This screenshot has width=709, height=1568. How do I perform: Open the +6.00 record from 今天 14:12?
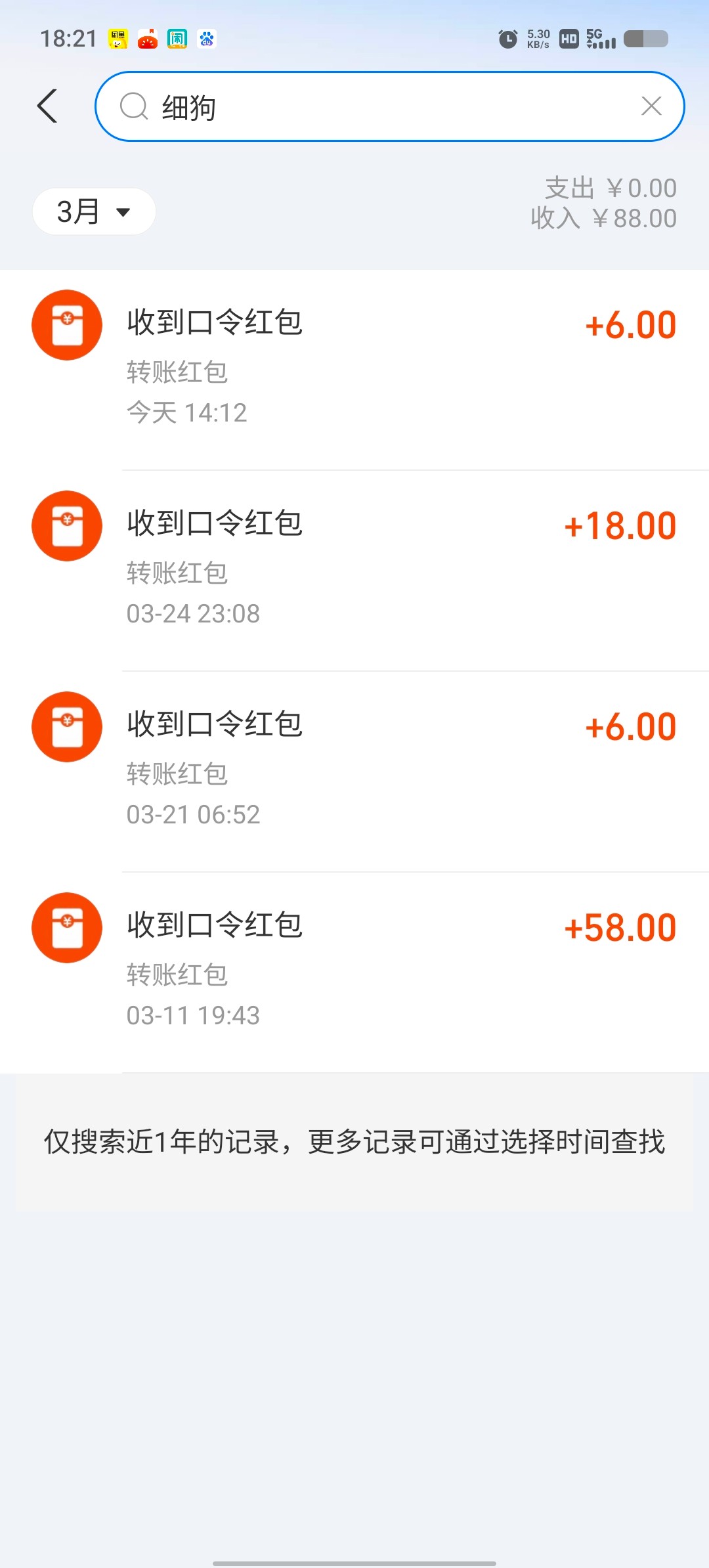tap(354, 369)
